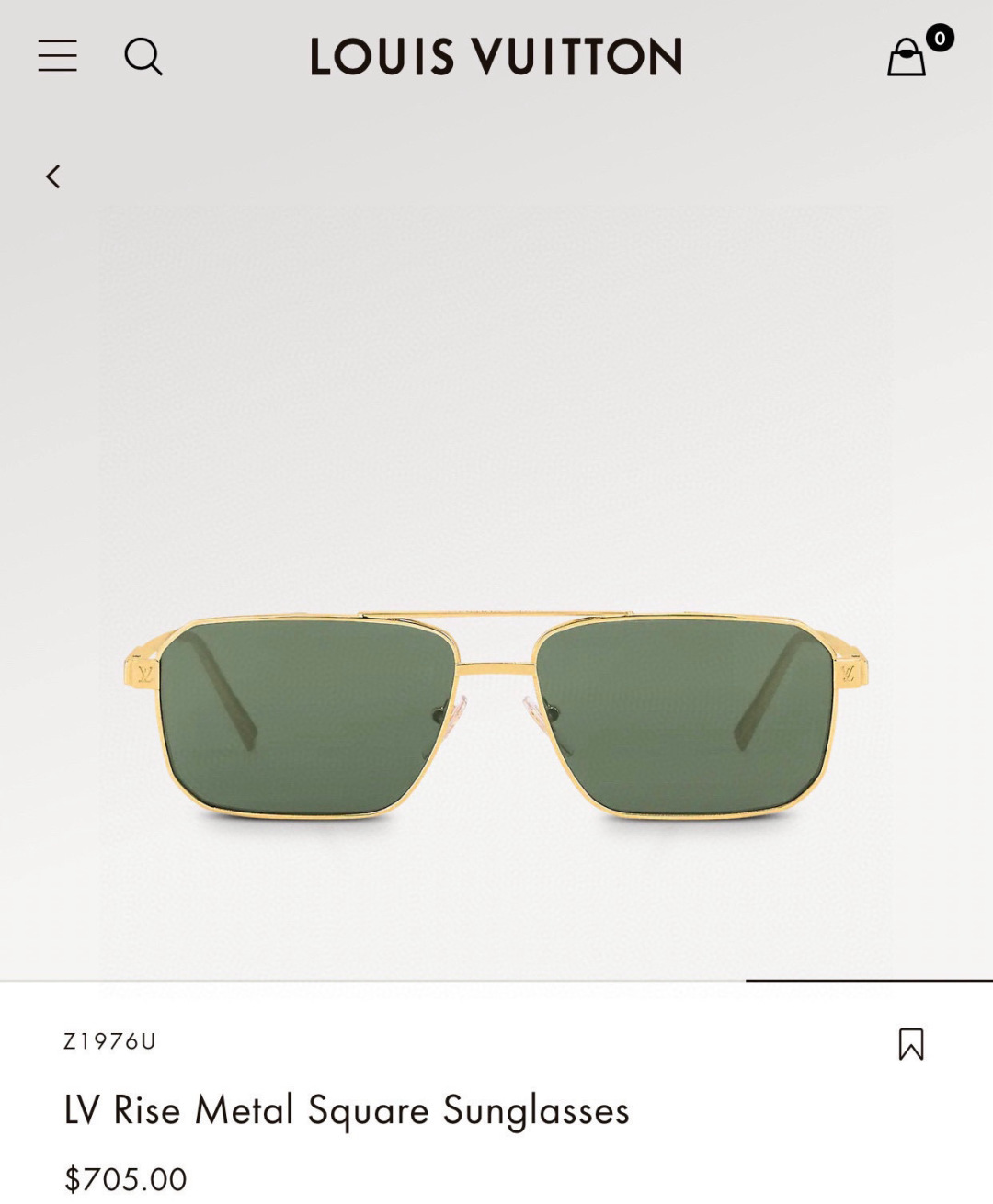Go back with the arrow
The image size is (993, 1204).
pyautogui.click(x=53, y=176)
